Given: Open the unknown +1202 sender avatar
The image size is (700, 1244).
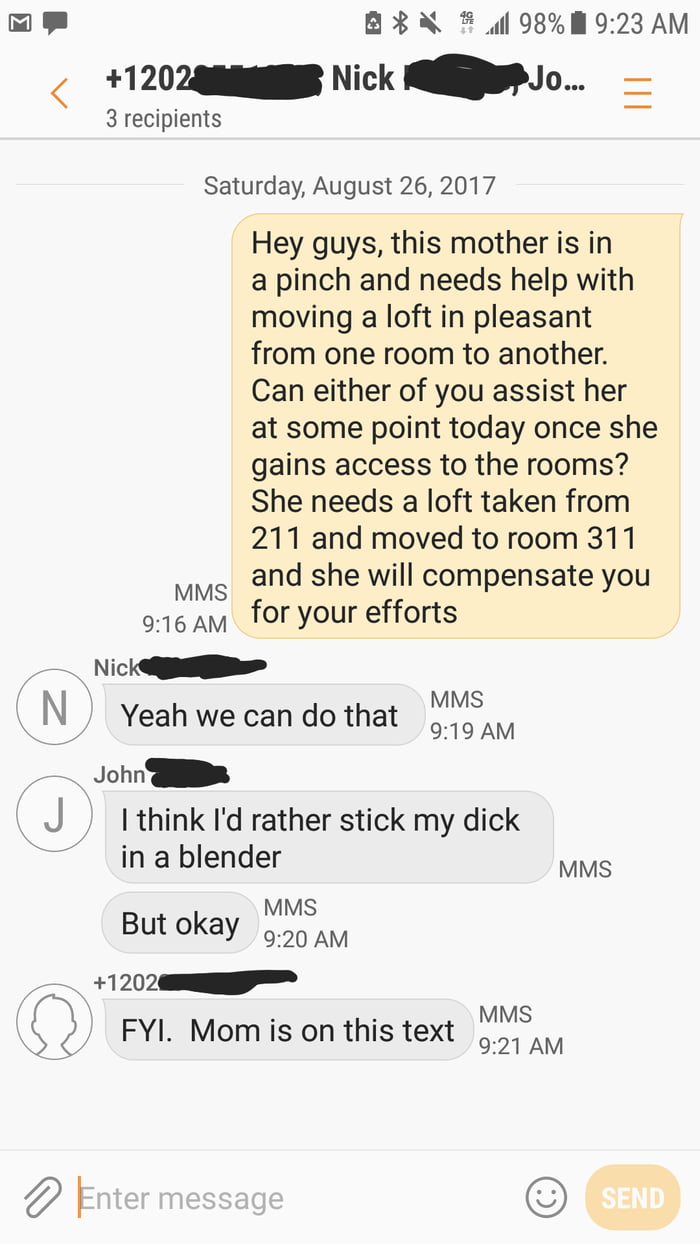Looking at the screenshot, I should [54, 1021].
